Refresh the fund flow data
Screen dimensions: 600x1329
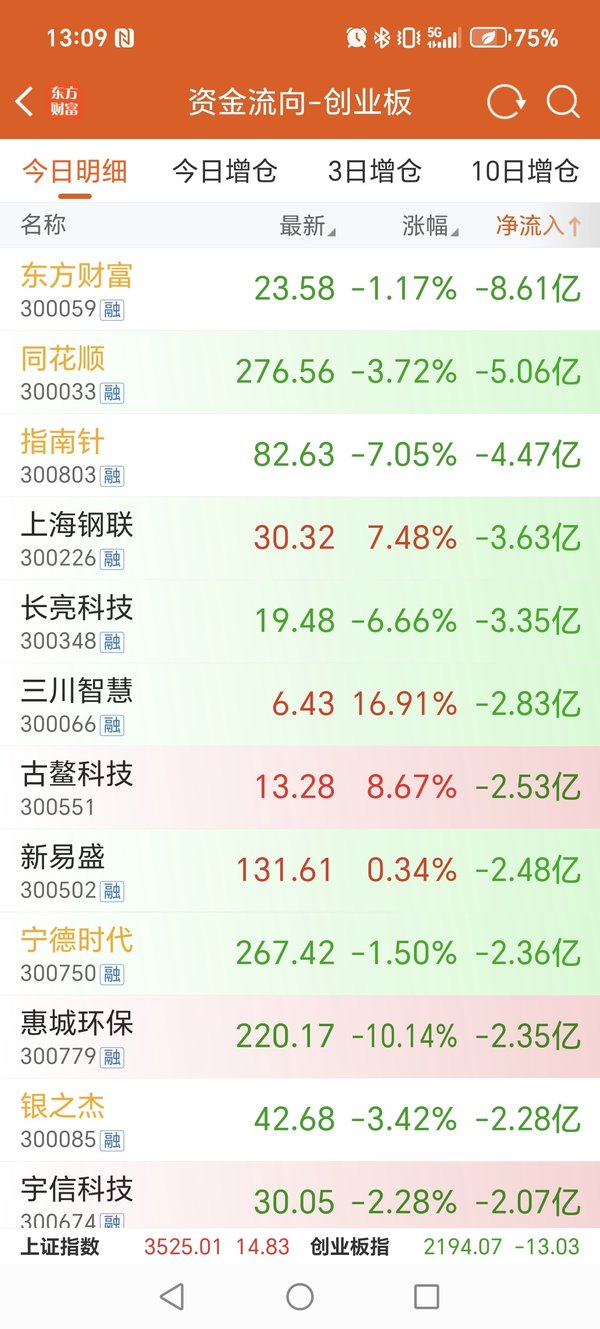point(506,102)
